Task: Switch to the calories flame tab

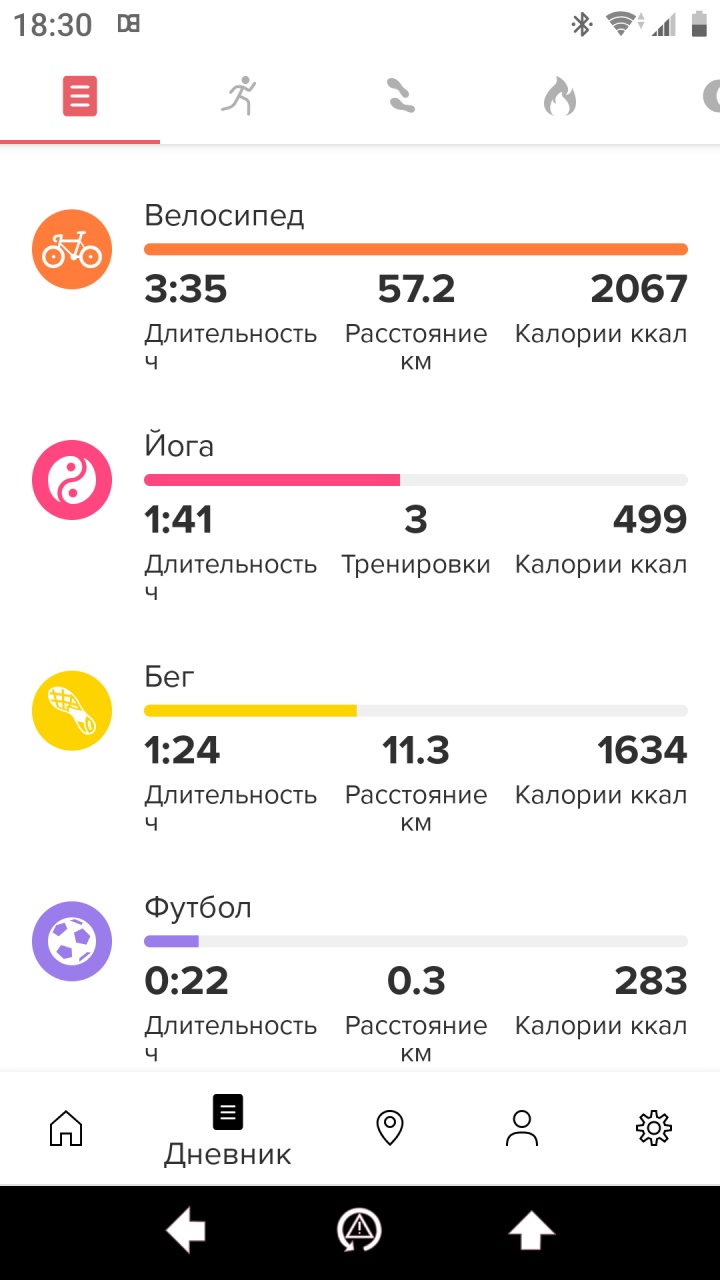Action: pyautogui.click(x=560, y=98)
